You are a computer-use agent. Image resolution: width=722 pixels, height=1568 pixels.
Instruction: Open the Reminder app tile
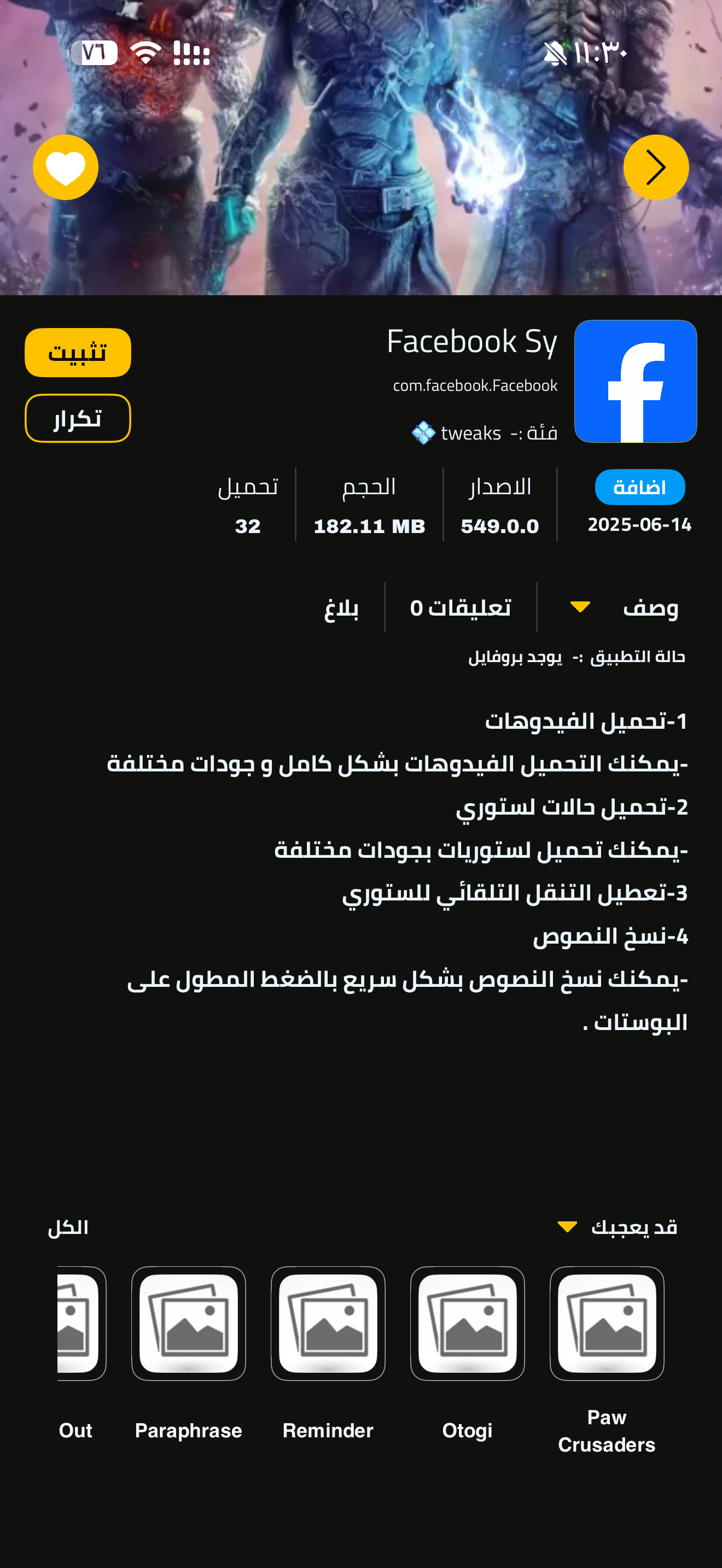(328, 1324)
